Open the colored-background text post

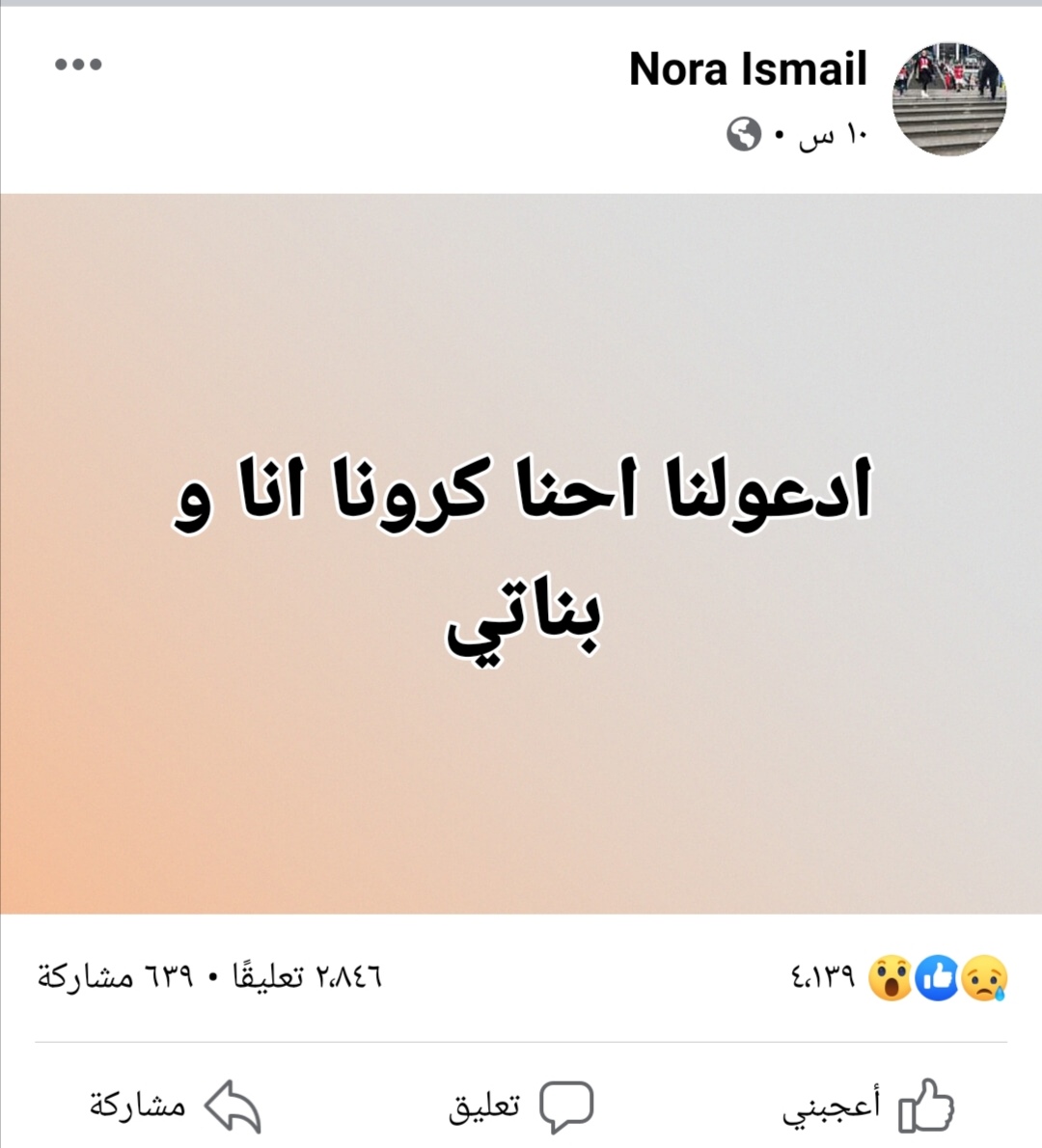point(521,554)
